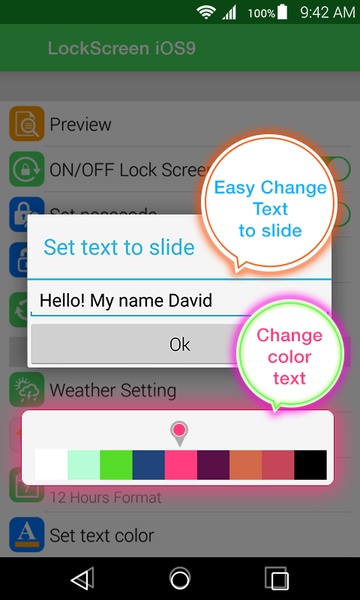Open the Preview option
The height and width of the screenshot is (600, 360).
click(180, 124)
